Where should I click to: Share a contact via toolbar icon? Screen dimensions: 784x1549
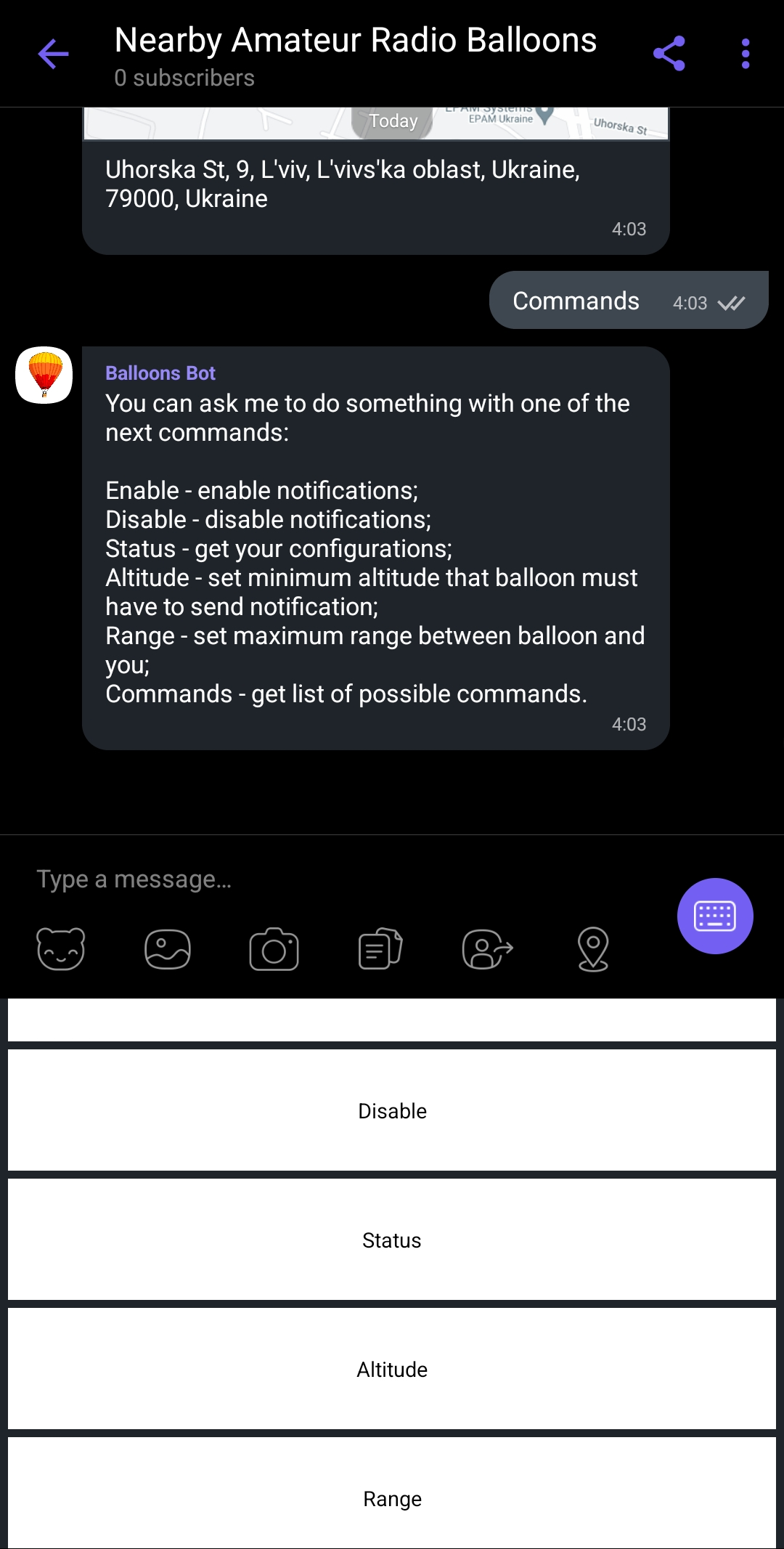487,949
